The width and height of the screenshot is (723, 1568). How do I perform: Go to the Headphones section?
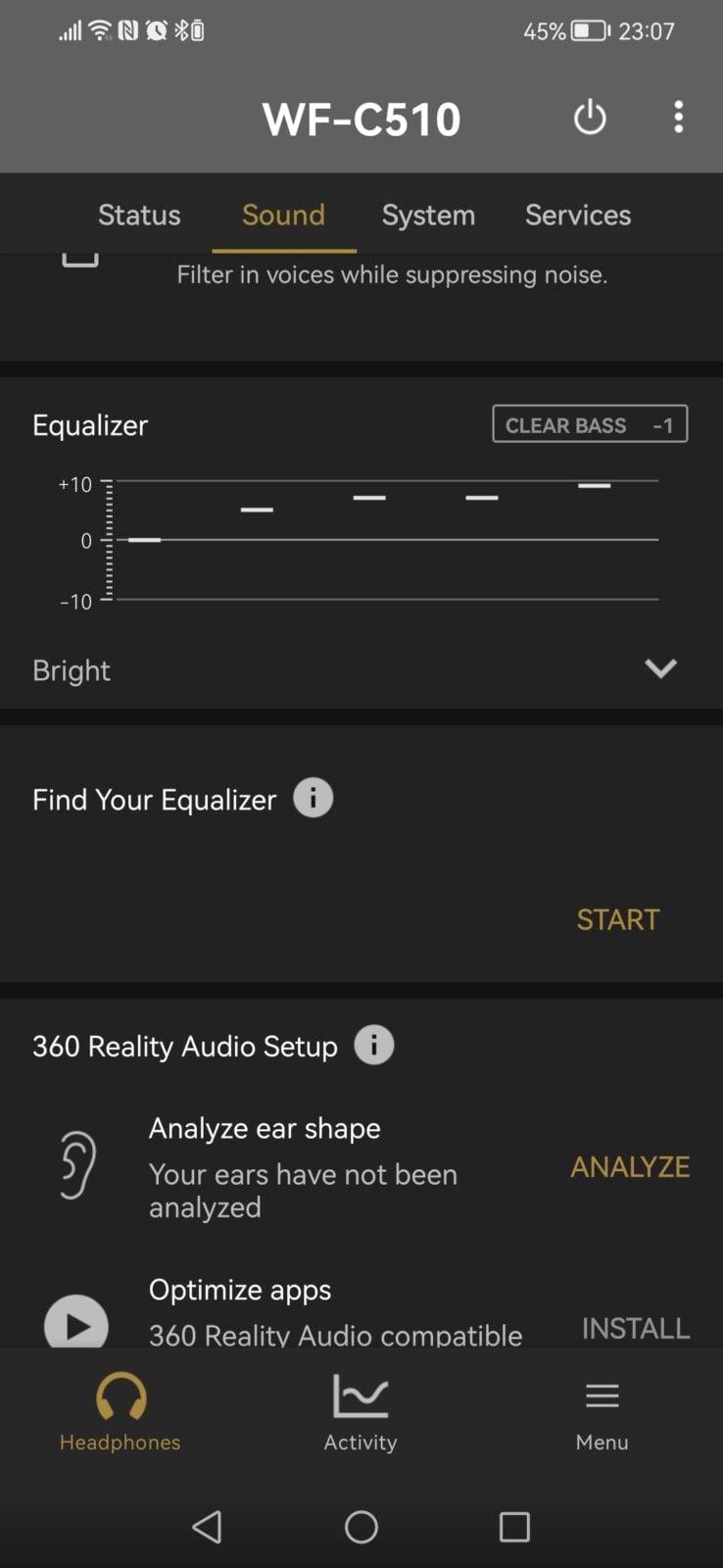tap(120, 1411)
